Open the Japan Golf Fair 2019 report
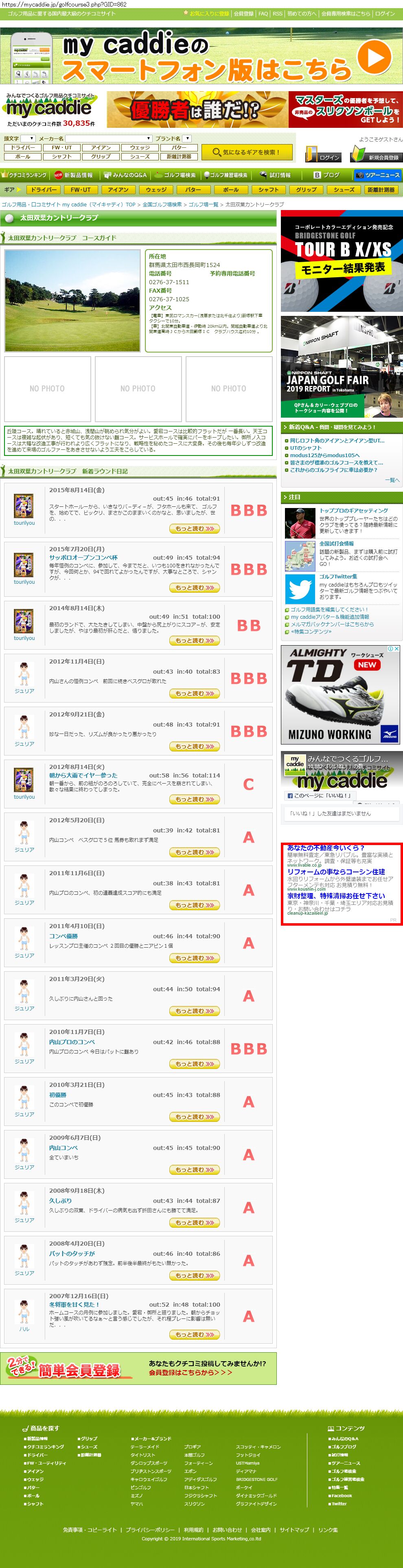 (342, 366)
